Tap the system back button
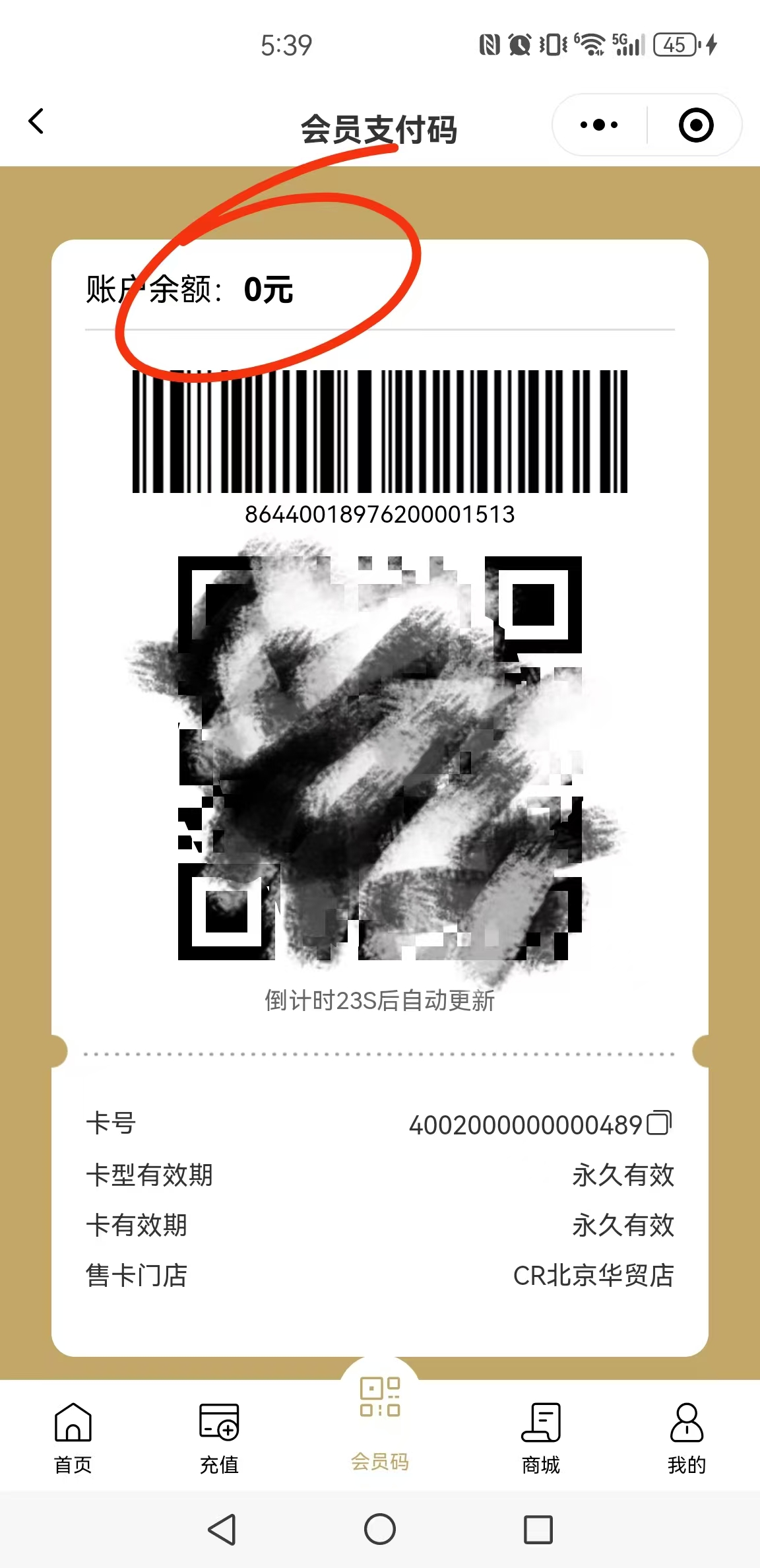This screenshot has width=760, height=1568. pyautogui.click(x=222, y=1529)
